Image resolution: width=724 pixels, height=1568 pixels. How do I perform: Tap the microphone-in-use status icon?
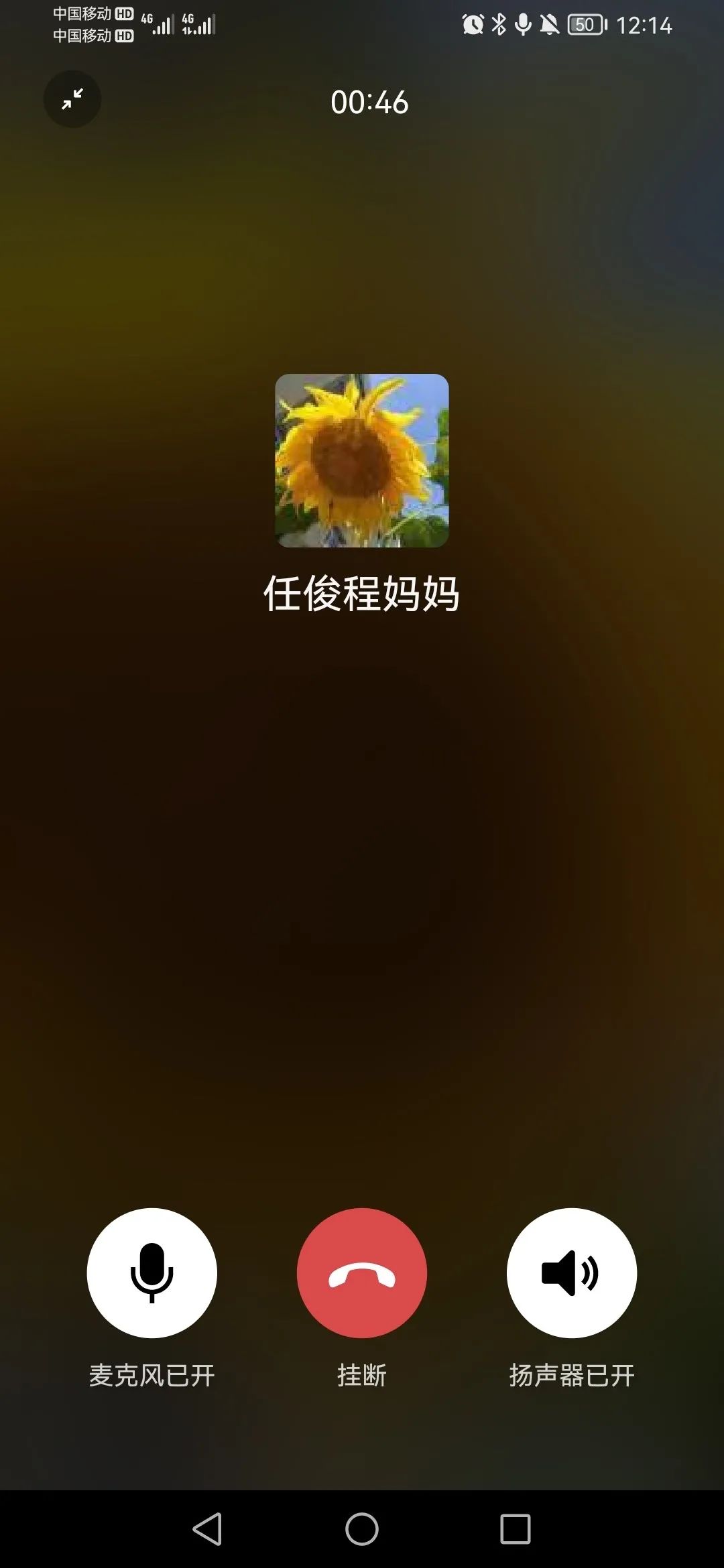[x=522, y=24]
